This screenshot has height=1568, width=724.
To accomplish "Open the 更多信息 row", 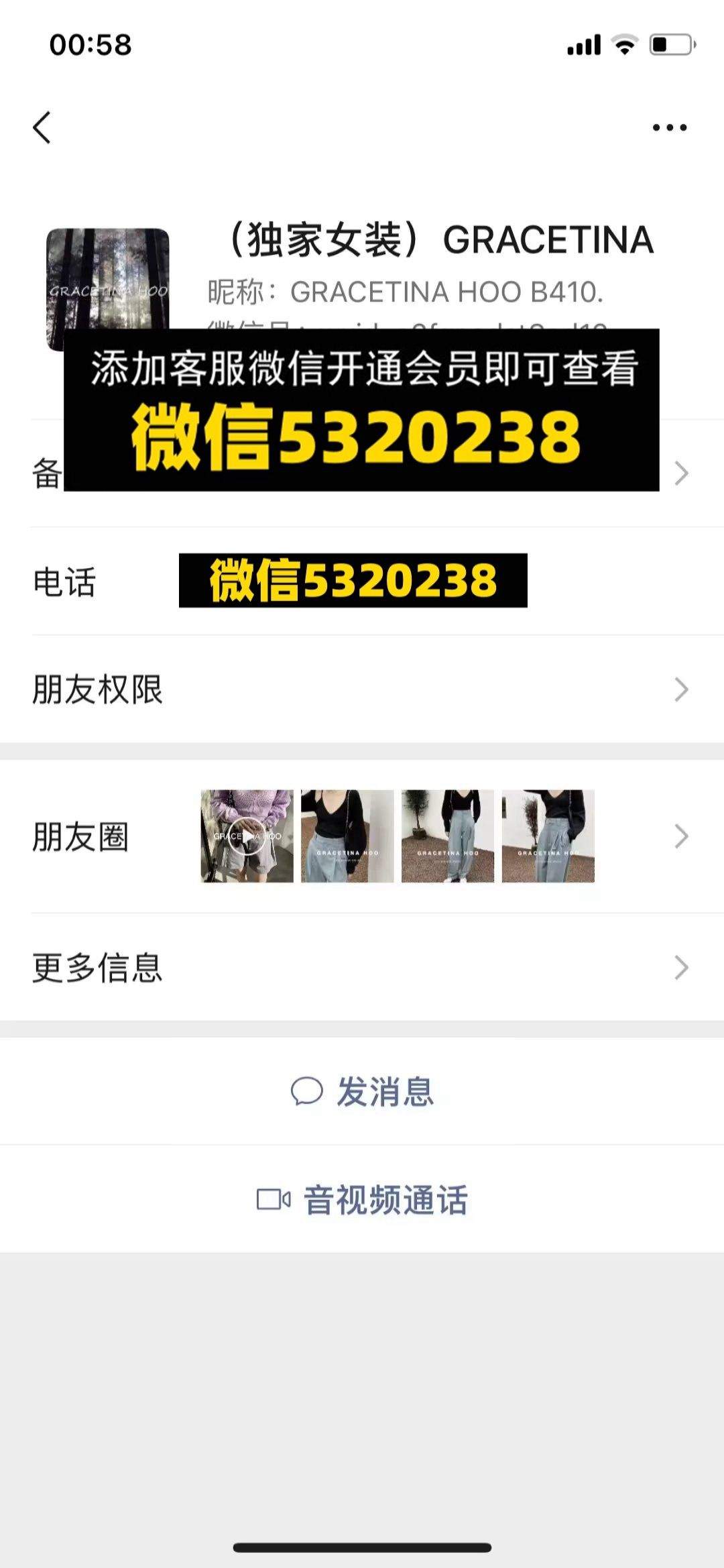I will tap(362, 967).
